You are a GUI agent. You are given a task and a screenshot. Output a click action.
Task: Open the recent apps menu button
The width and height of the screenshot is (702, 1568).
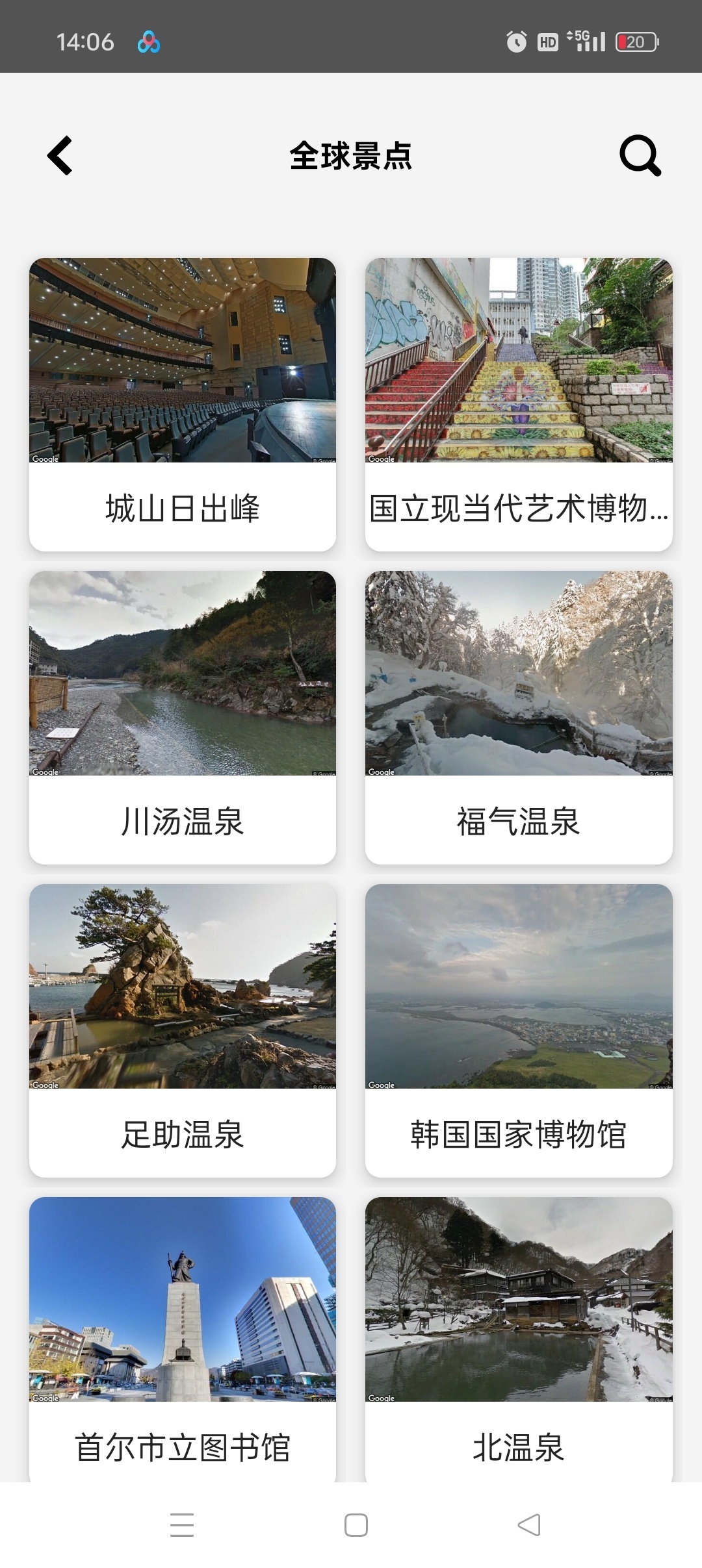182,1525
